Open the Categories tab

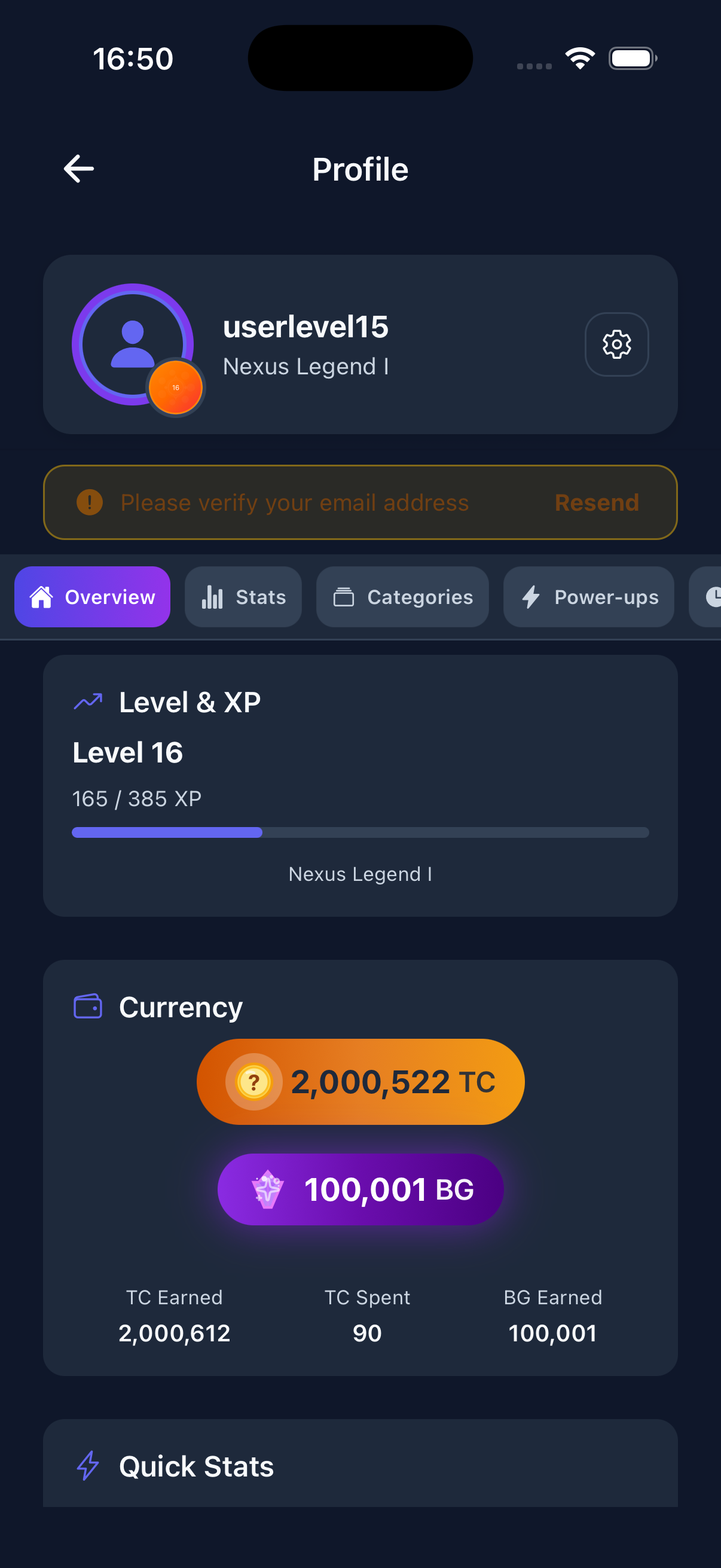click(402, 597)
